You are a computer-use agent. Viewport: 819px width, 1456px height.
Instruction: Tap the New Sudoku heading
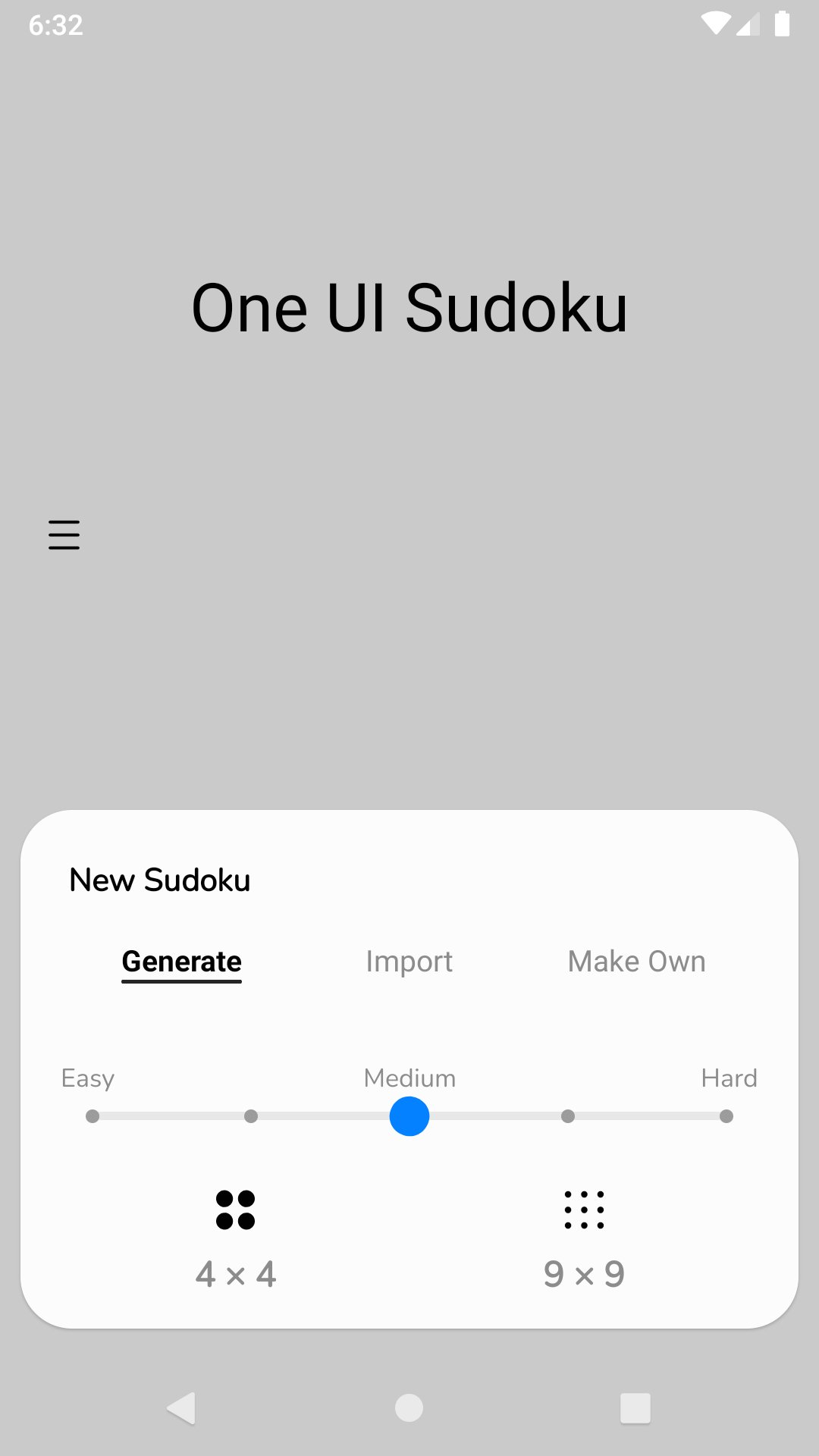(x=159, y=880)
